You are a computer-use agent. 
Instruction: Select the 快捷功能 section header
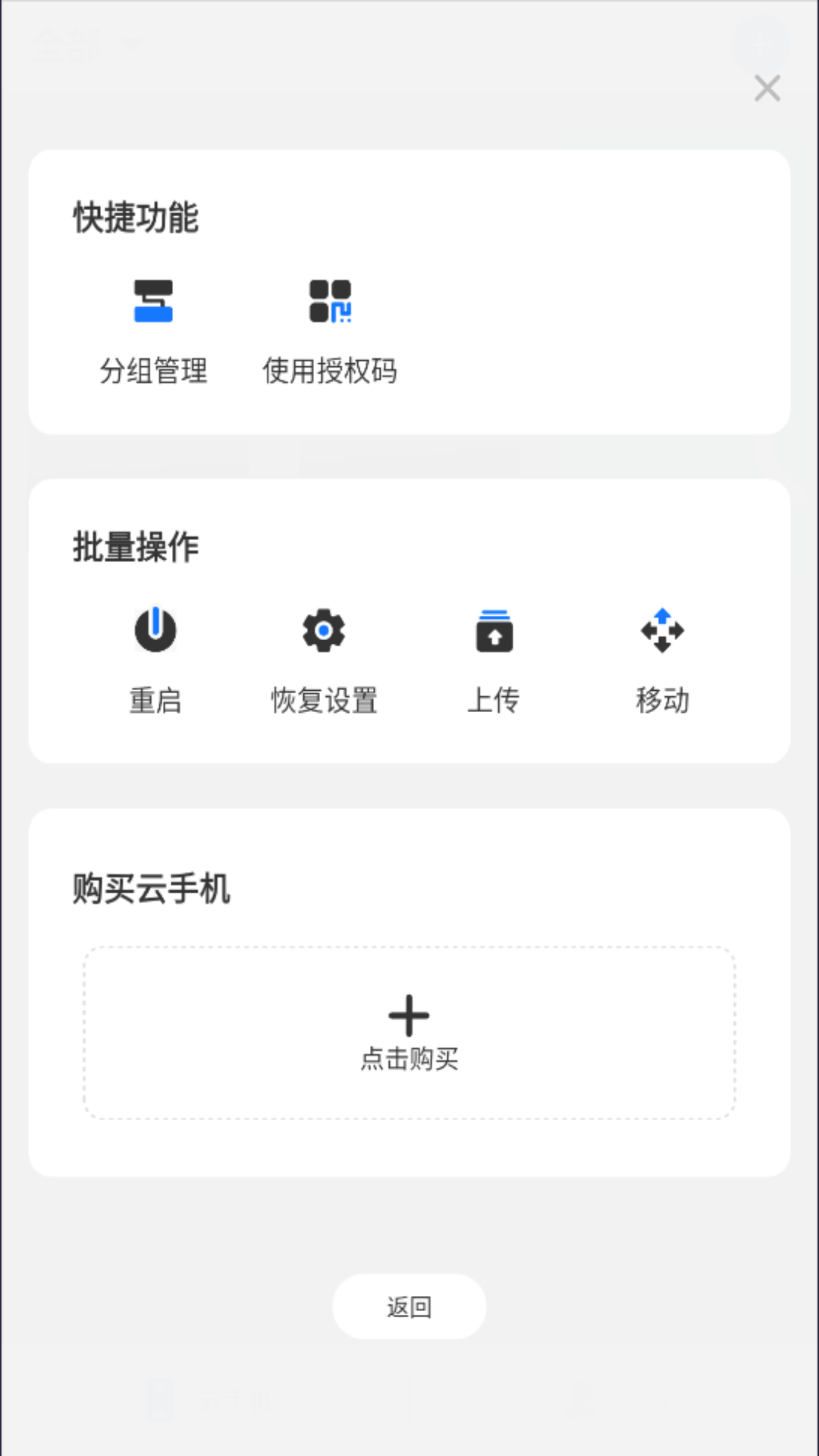coord(136,218)
